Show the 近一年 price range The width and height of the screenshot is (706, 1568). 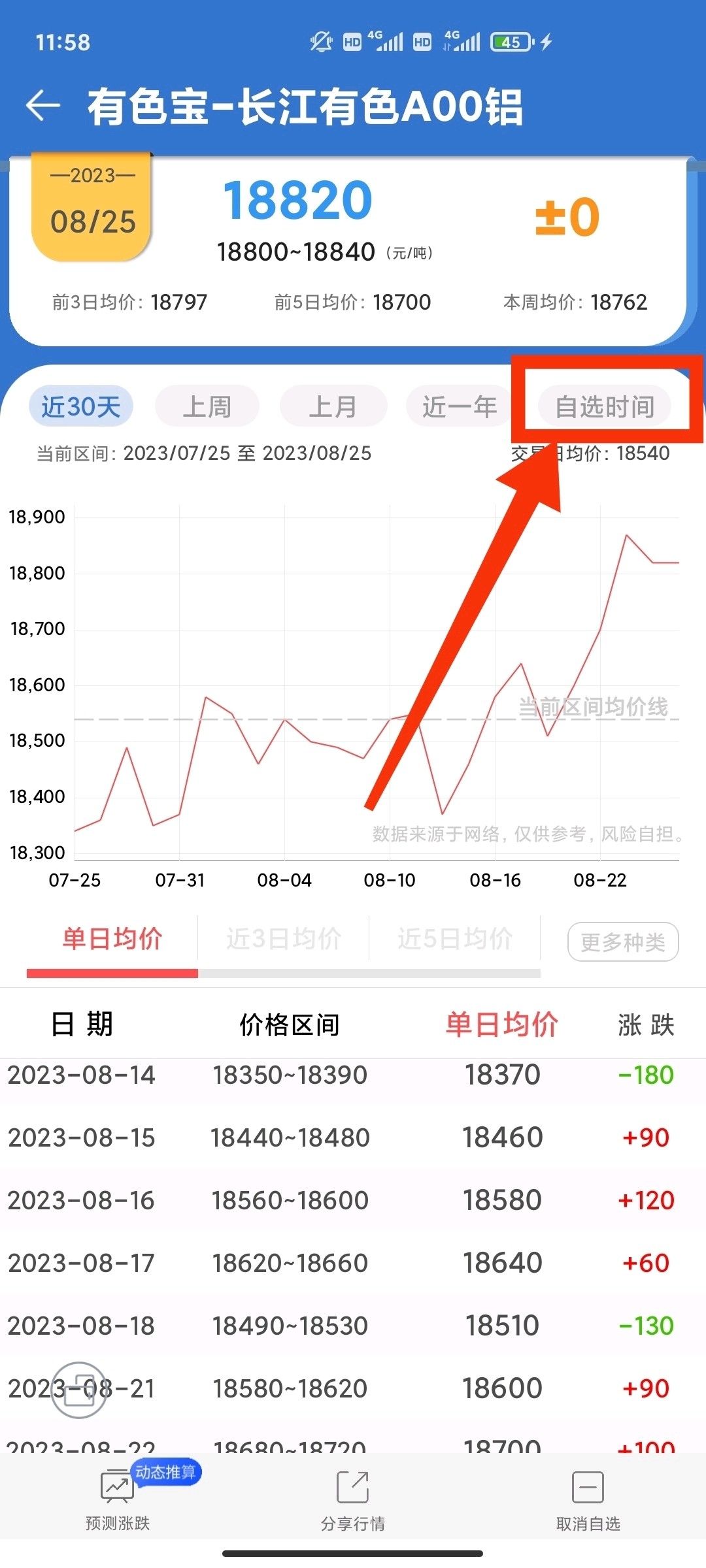point(459,406)
